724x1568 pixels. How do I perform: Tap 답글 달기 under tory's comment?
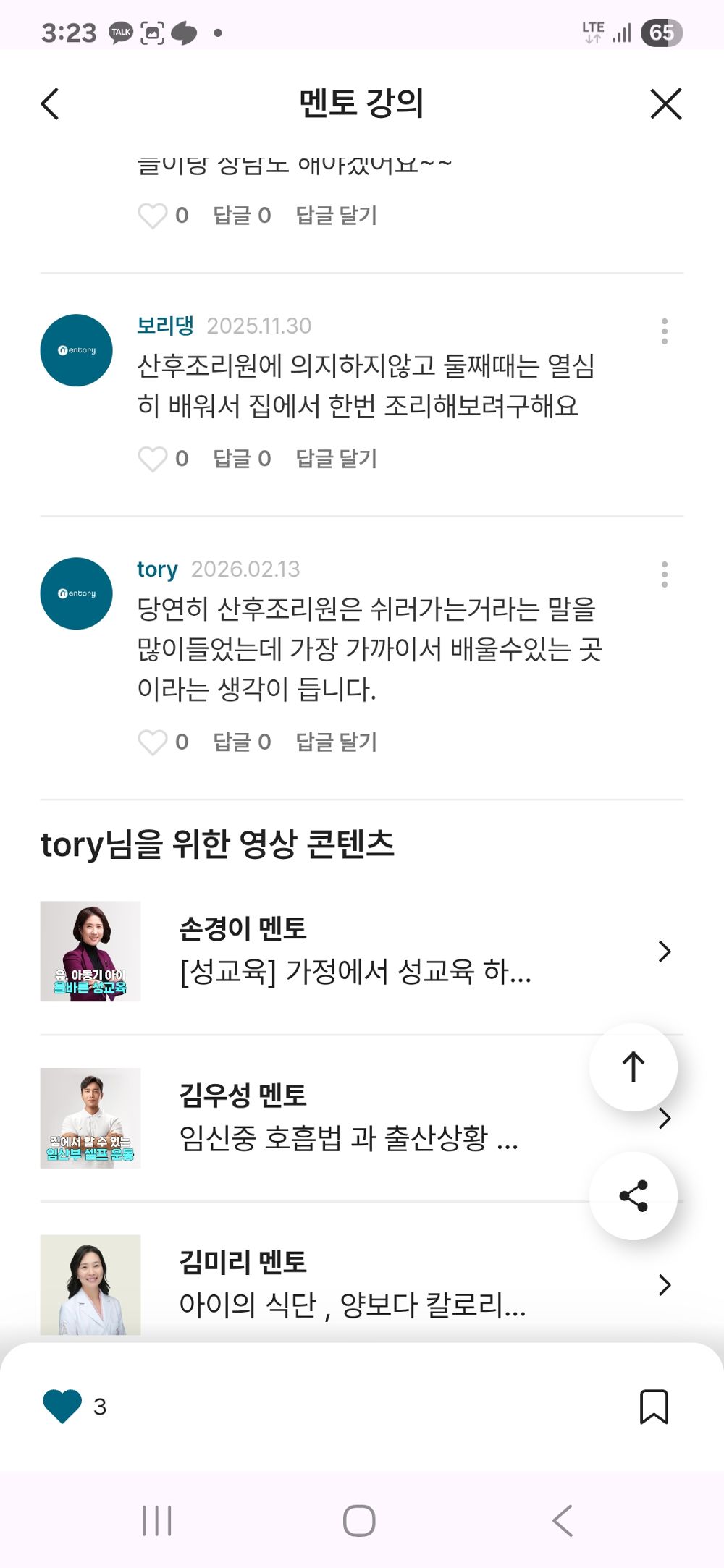[336, 741]
